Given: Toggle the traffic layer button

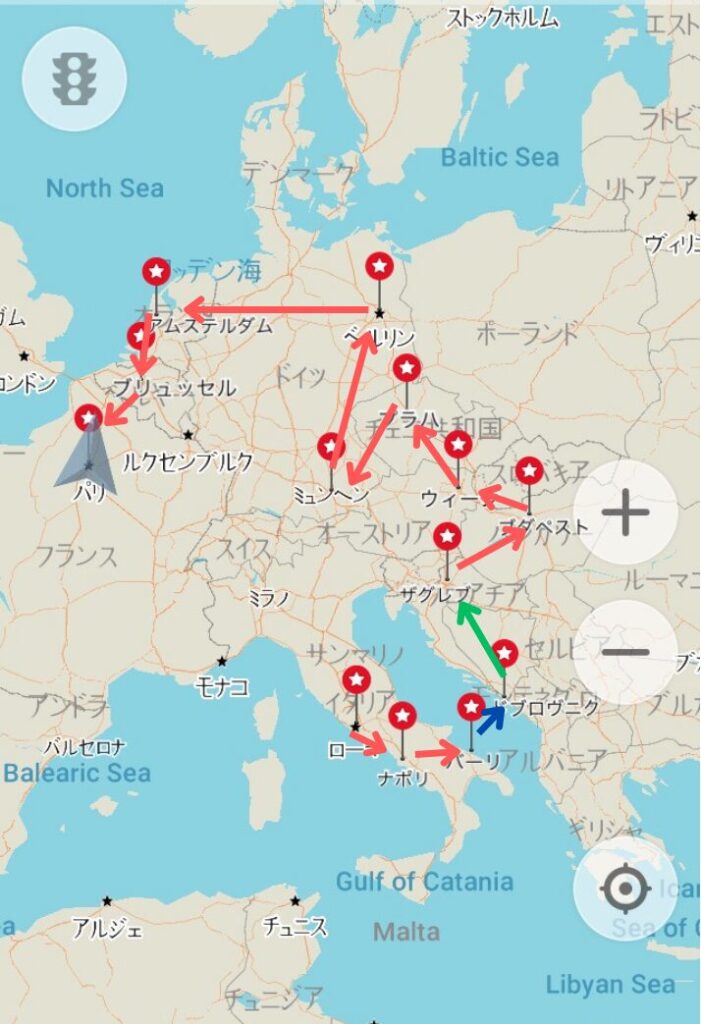Looking at the screenshot, I should coord(74,79).
